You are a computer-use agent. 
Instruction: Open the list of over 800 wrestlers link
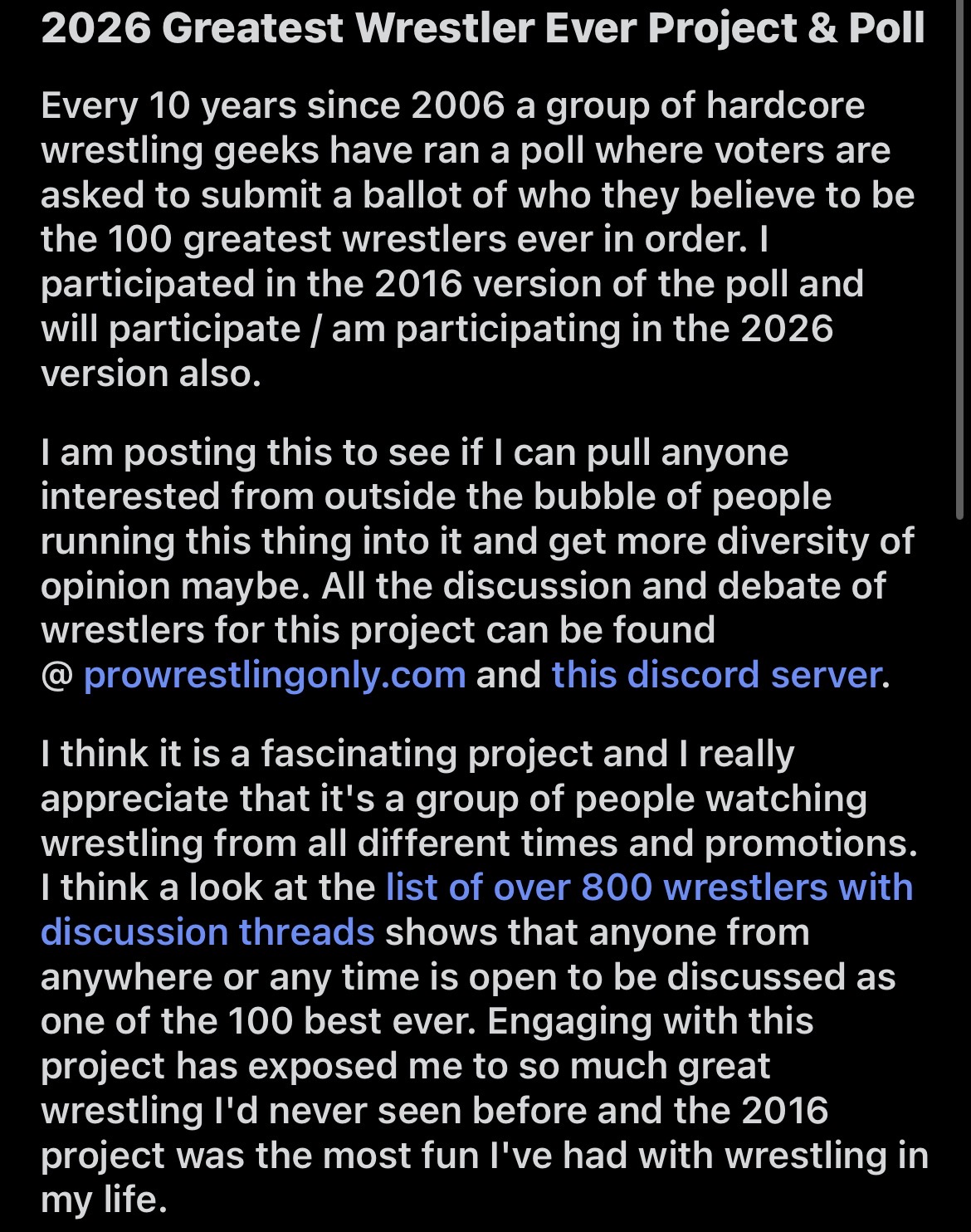(x=649, y=887)
